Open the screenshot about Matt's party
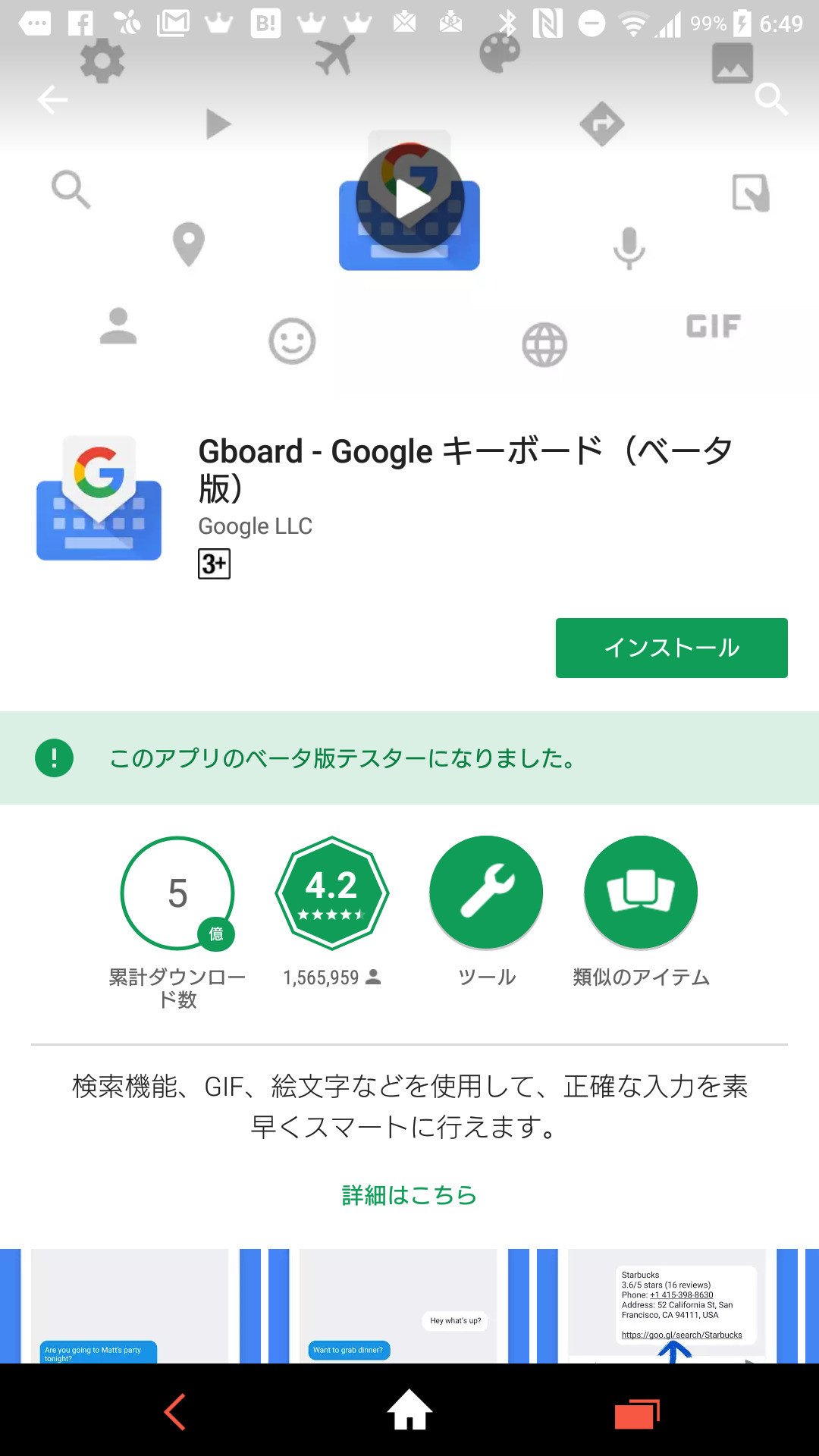 pyautogui.click(x=130, y=1306)
